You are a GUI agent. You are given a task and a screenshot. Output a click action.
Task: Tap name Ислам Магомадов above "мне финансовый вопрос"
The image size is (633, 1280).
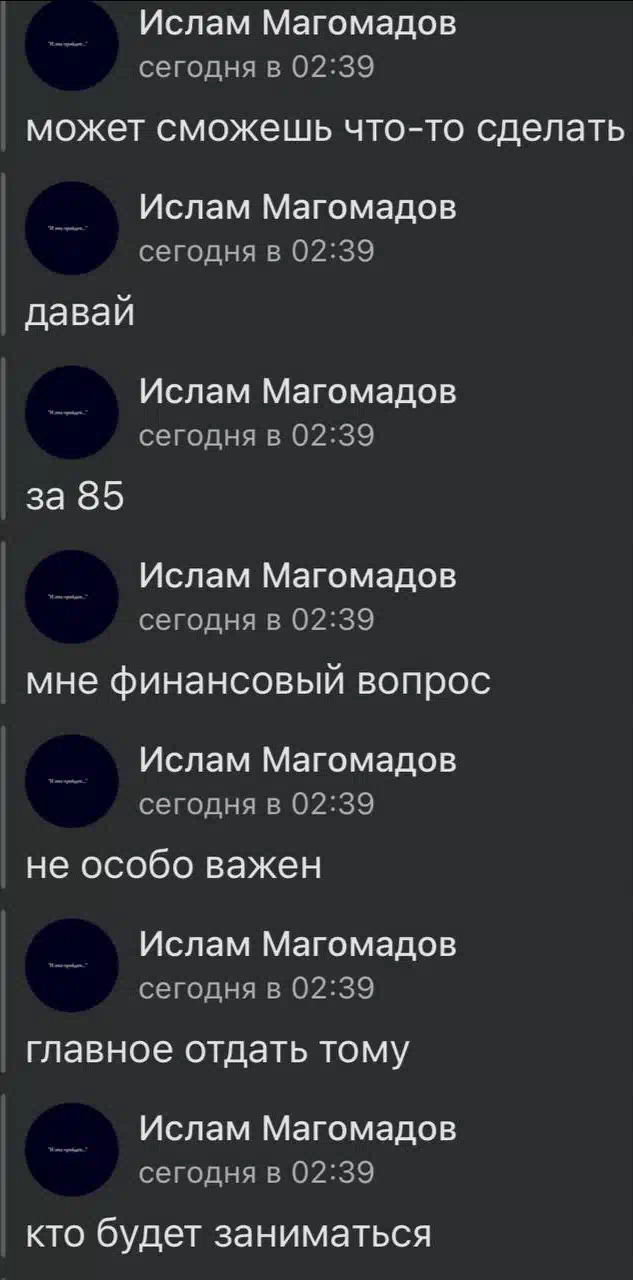coord(297,575)
